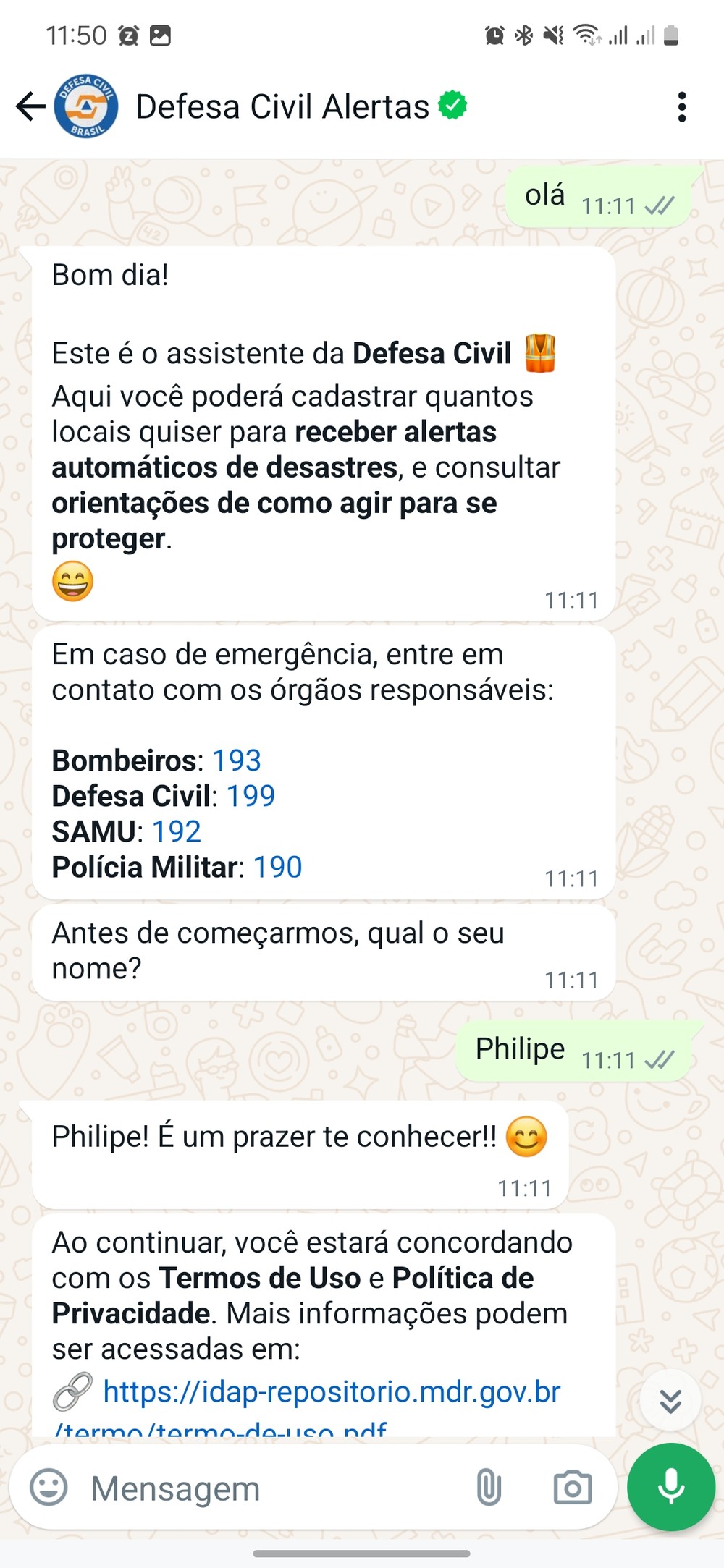This screenshot has height=1568, width=724.
Task: Tap the Defesa Civil 199 number
Action: point(251,796)
